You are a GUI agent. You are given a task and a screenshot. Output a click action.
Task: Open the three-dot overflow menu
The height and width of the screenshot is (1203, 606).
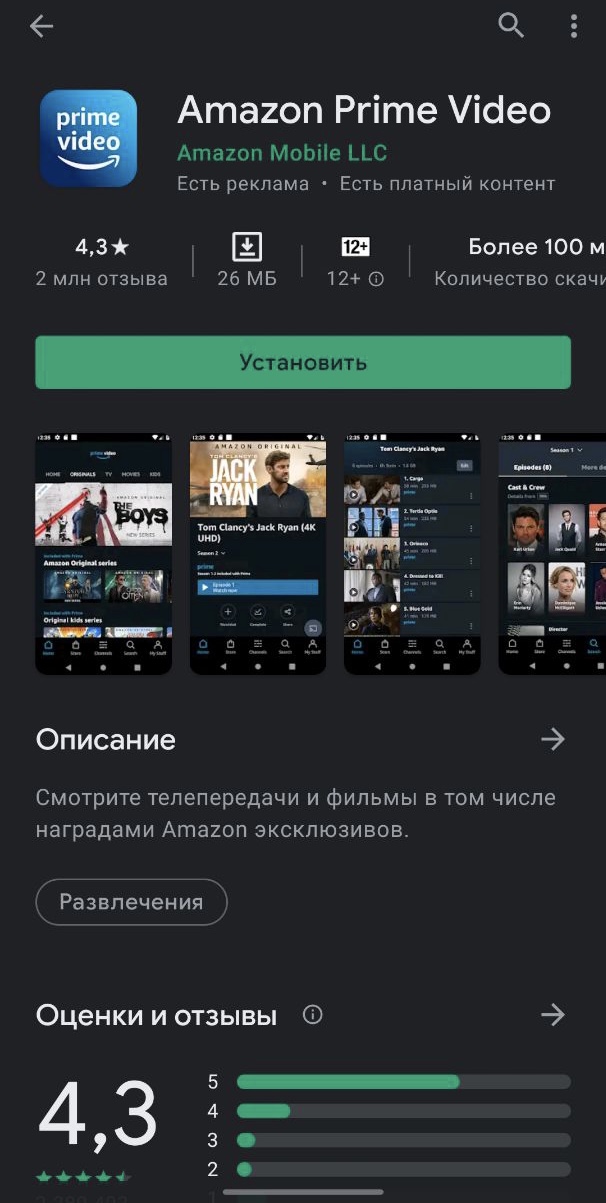coord(574,27)
